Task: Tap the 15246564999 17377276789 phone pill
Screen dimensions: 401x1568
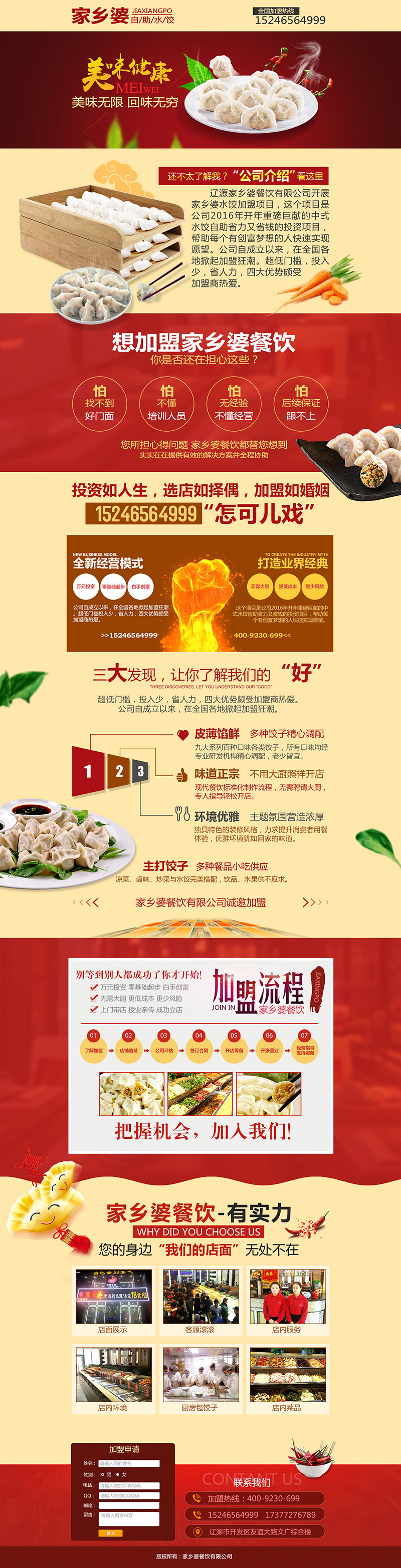Action: click(254, 1514)
